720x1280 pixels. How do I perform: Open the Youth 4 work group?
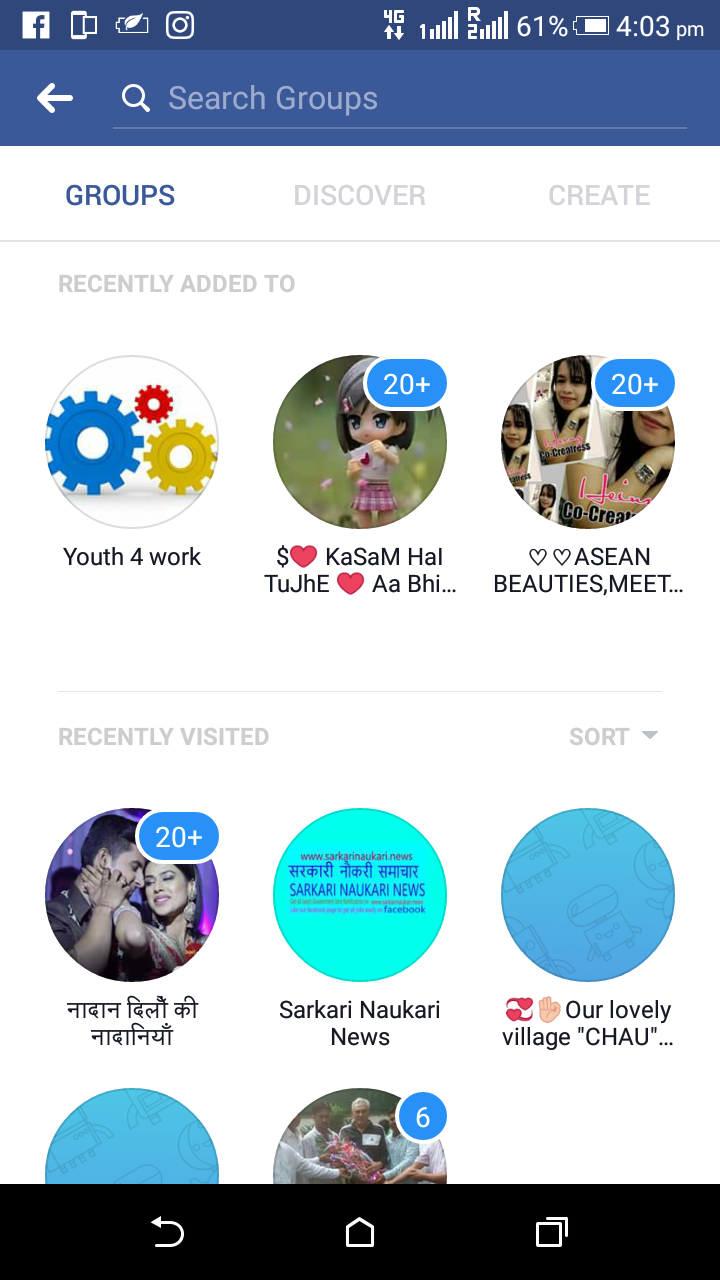click(x=132, y=442)
